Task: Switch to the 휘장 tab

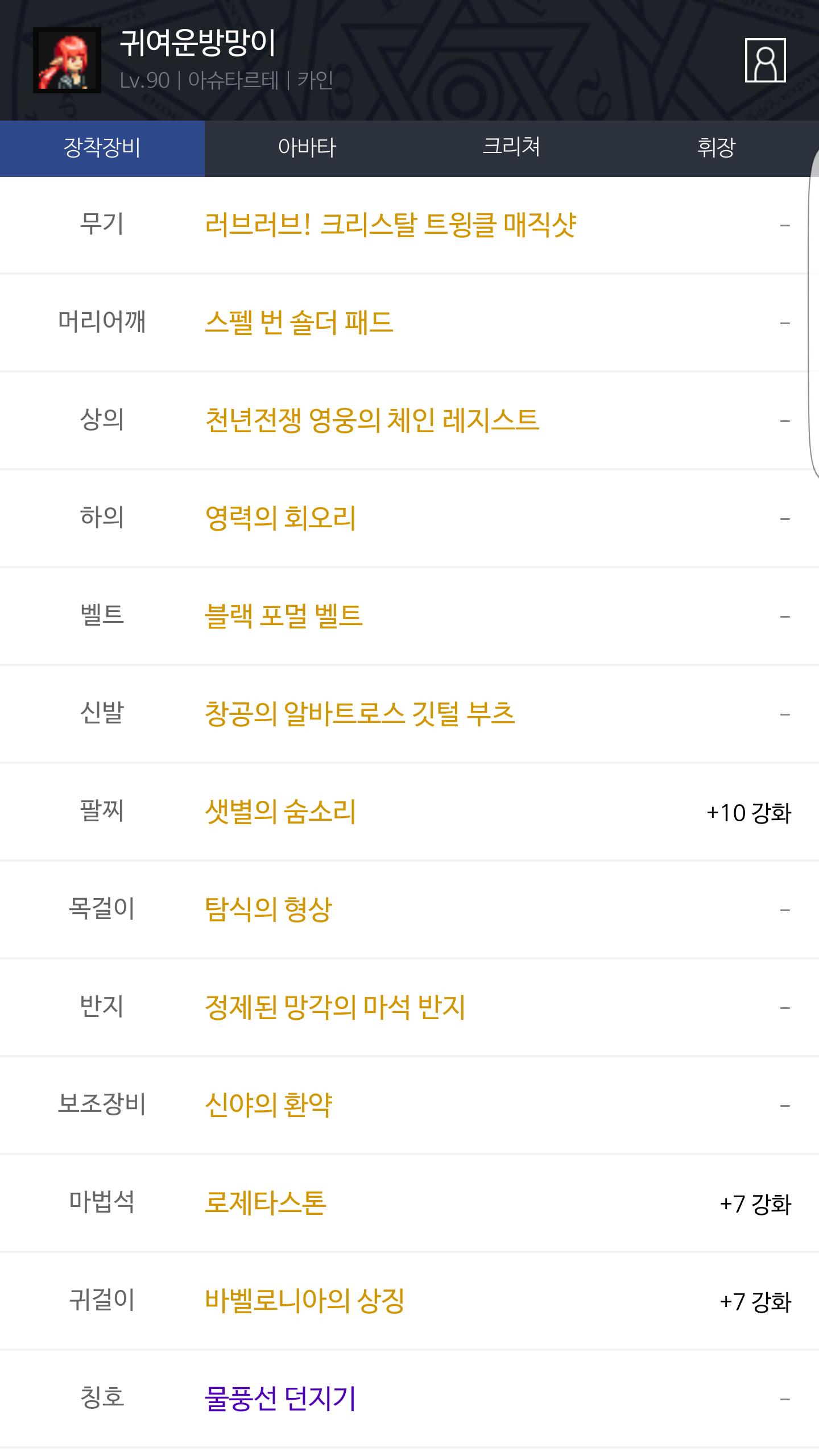Action: (716, 148)
